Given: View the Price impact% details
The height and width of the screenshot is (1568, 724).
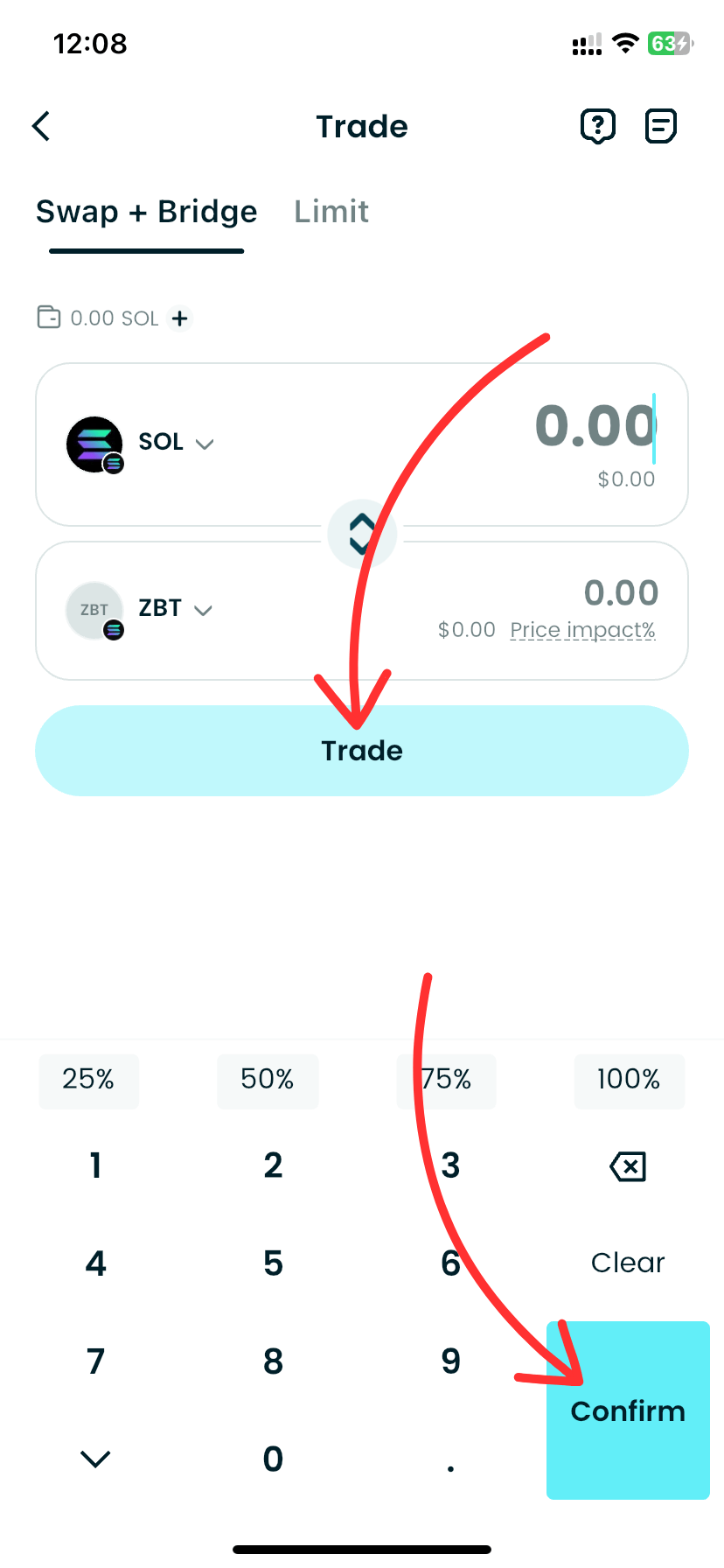Looking at the screenshot, I should point(582,630).
